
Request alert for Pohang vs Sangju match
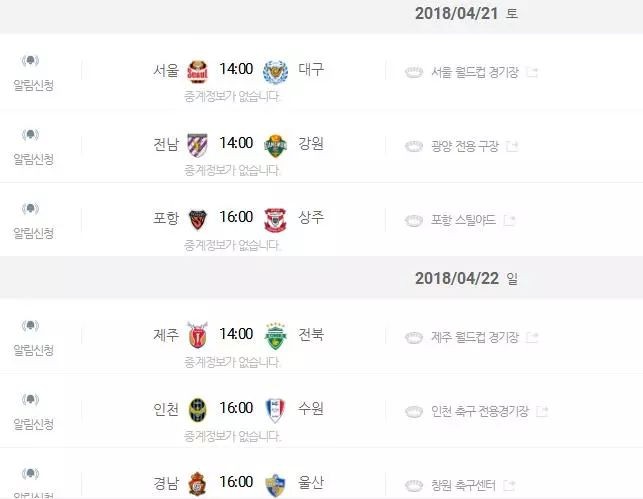pyautogui.click(x=32, y=220)
